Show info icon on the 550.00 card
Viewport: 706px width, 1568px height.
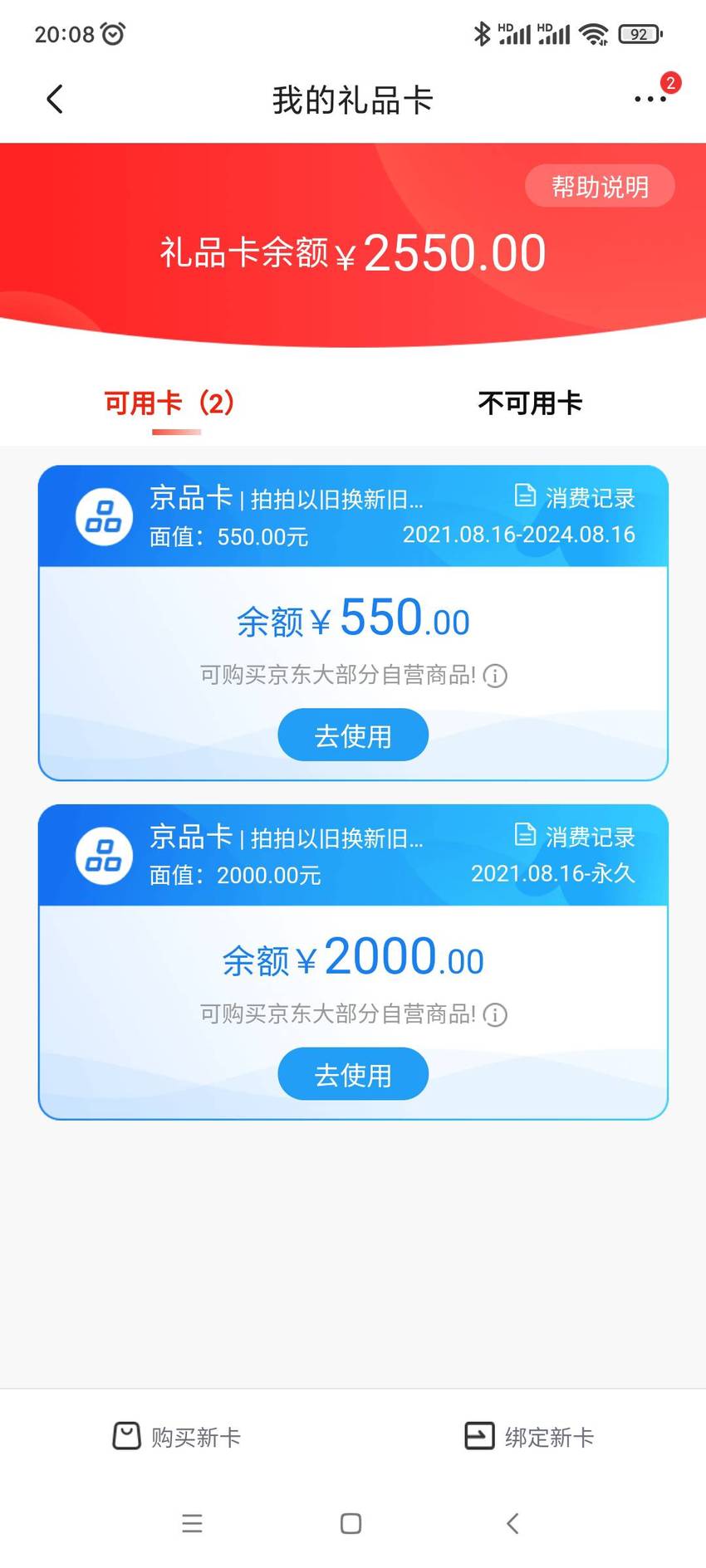[495, 676]
